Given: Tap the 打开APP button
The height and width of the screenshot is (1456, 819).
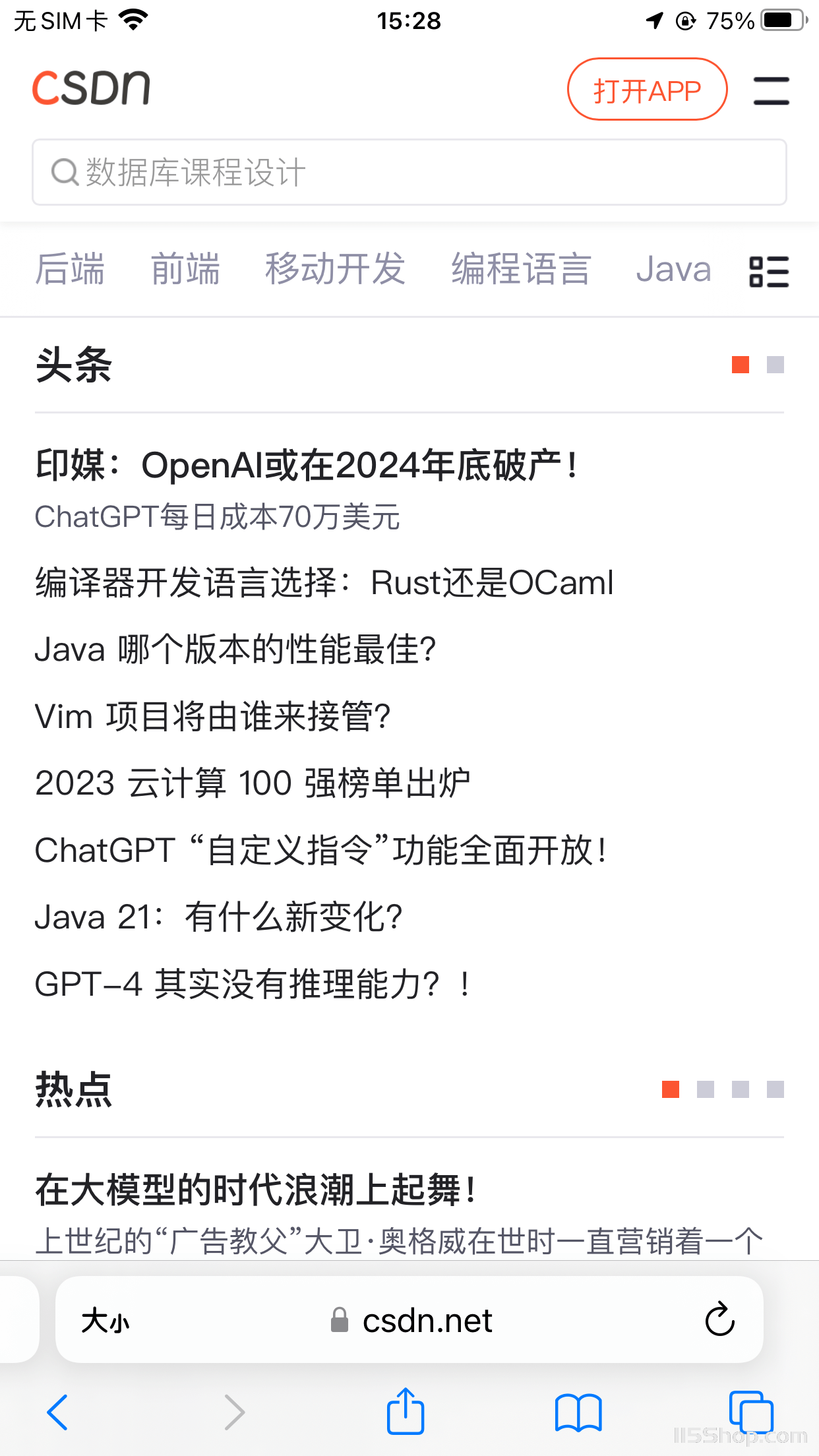Looking at the screenshot, I should (647, 90).
